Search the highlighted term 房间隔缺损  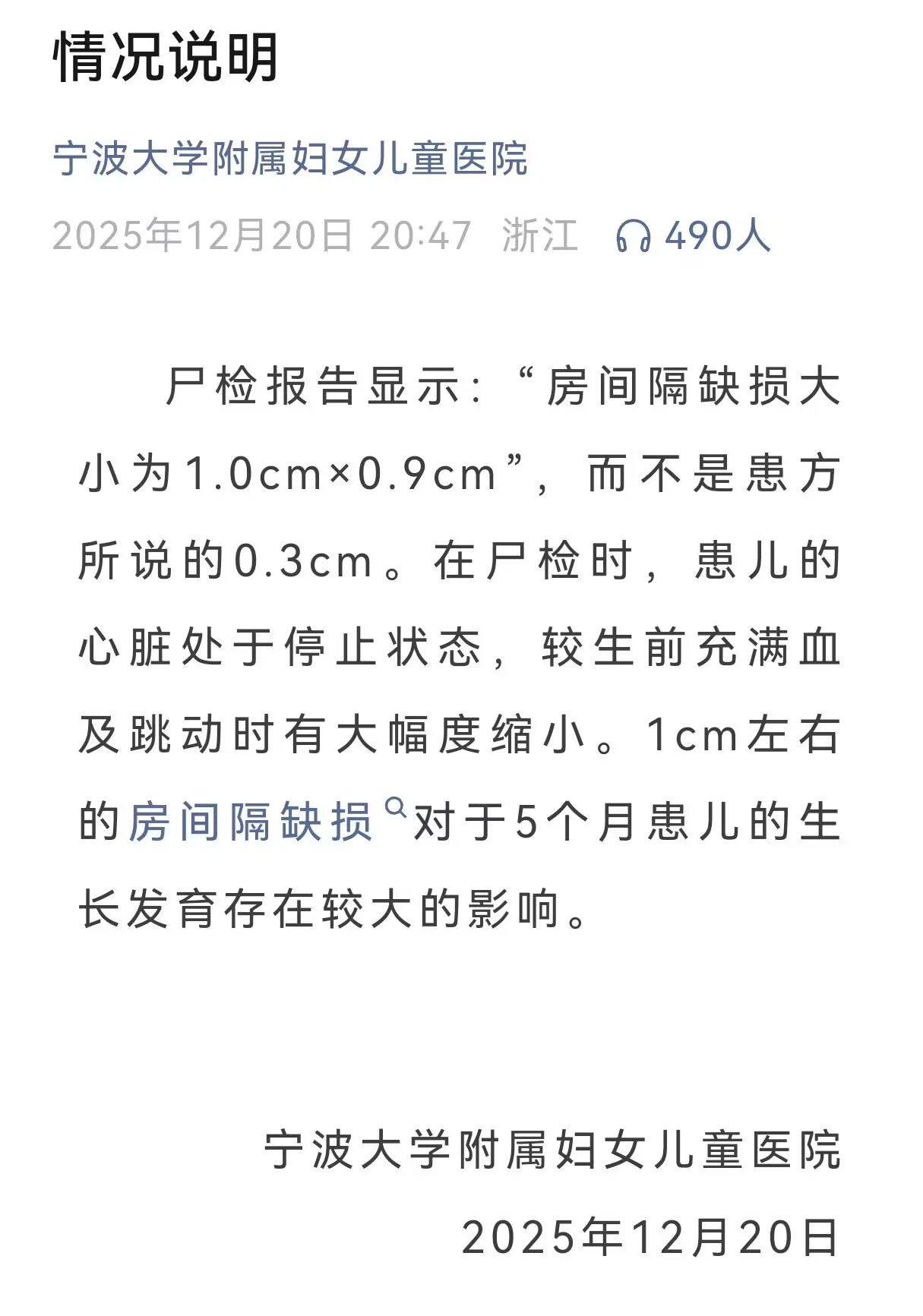click(251, 822)
